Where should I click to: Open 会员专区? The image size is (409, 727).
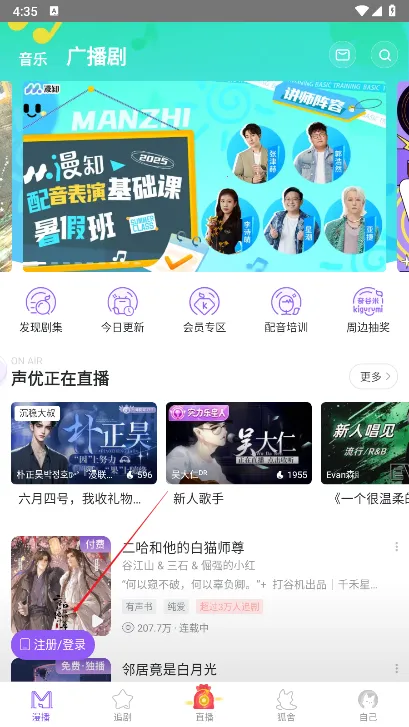[x=204, y=310]
